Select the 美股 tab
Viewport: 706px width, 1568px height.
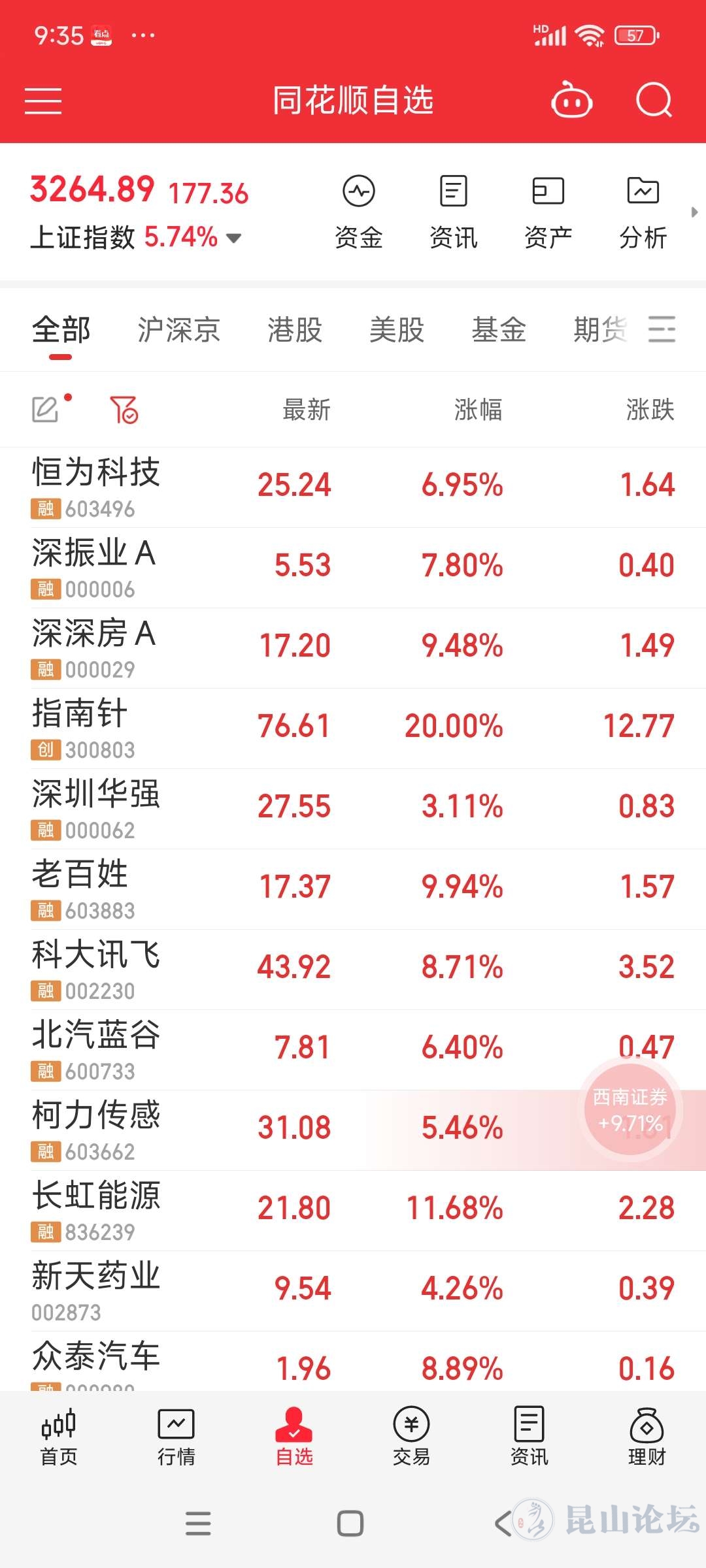(397, 330)
